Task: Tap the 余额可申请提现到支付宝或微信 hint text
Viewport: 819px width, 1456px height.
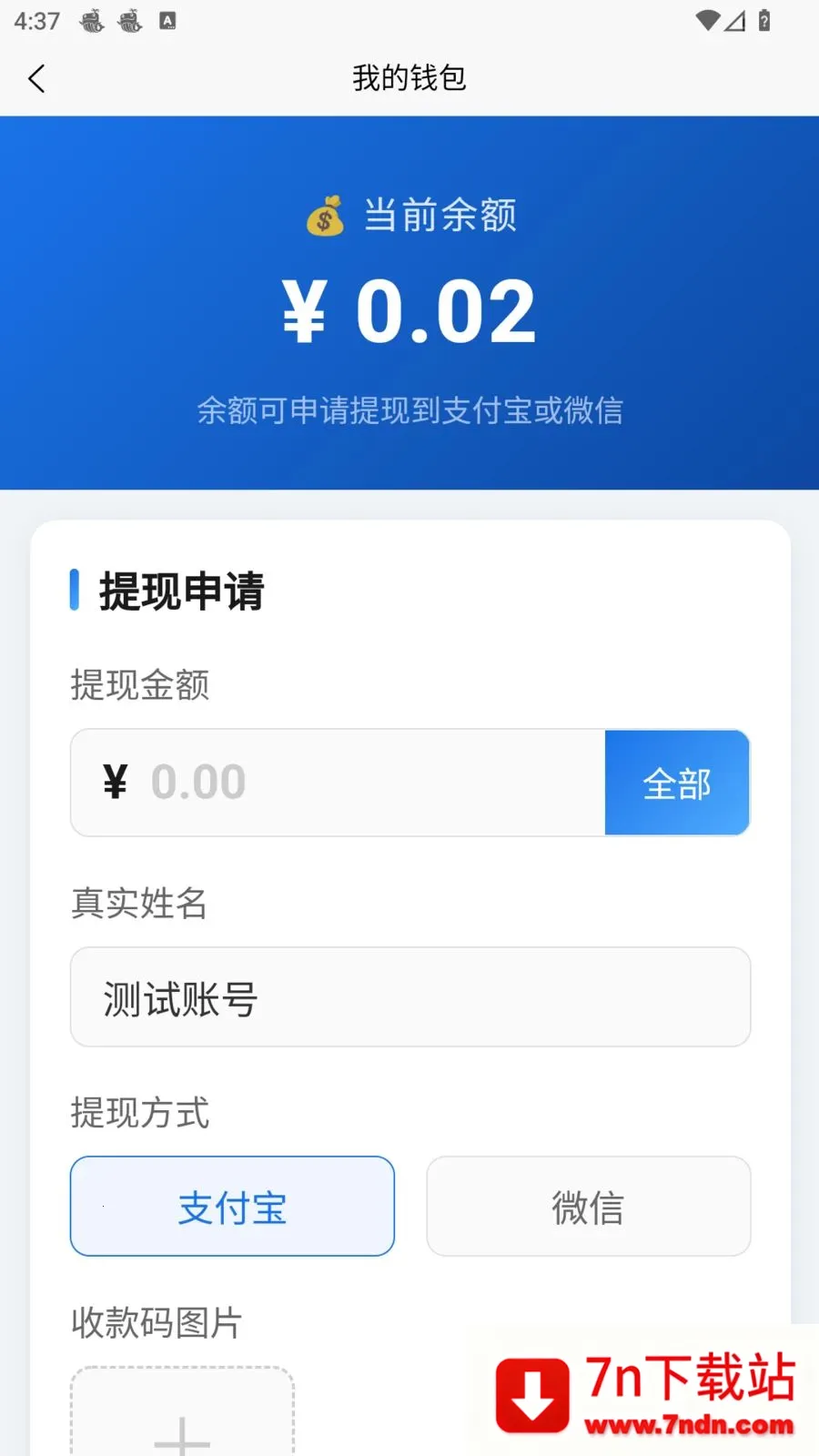Action: 409,411
